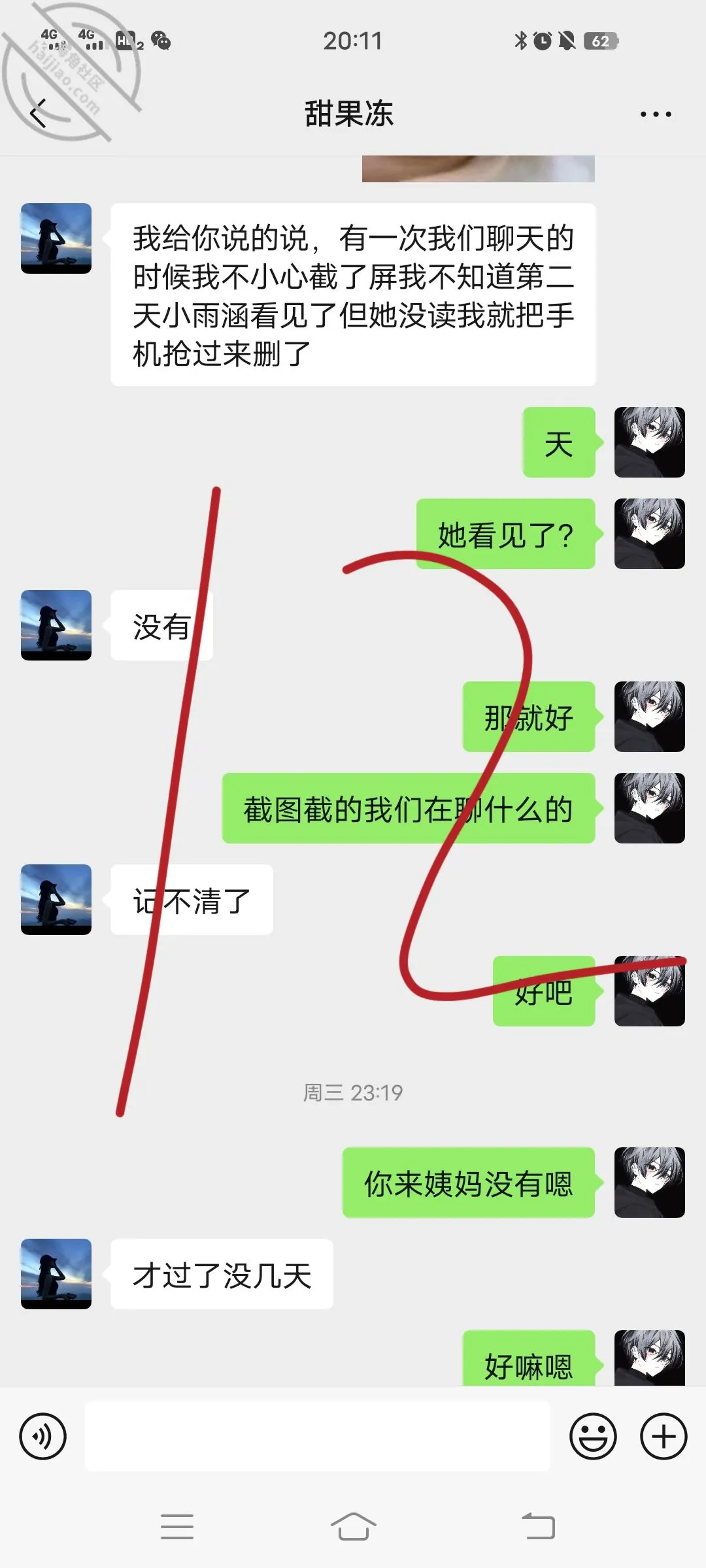The height and width of the screenshot is (1568, 706).
Task: Tap the message text field
Action: pos(317,1436)
